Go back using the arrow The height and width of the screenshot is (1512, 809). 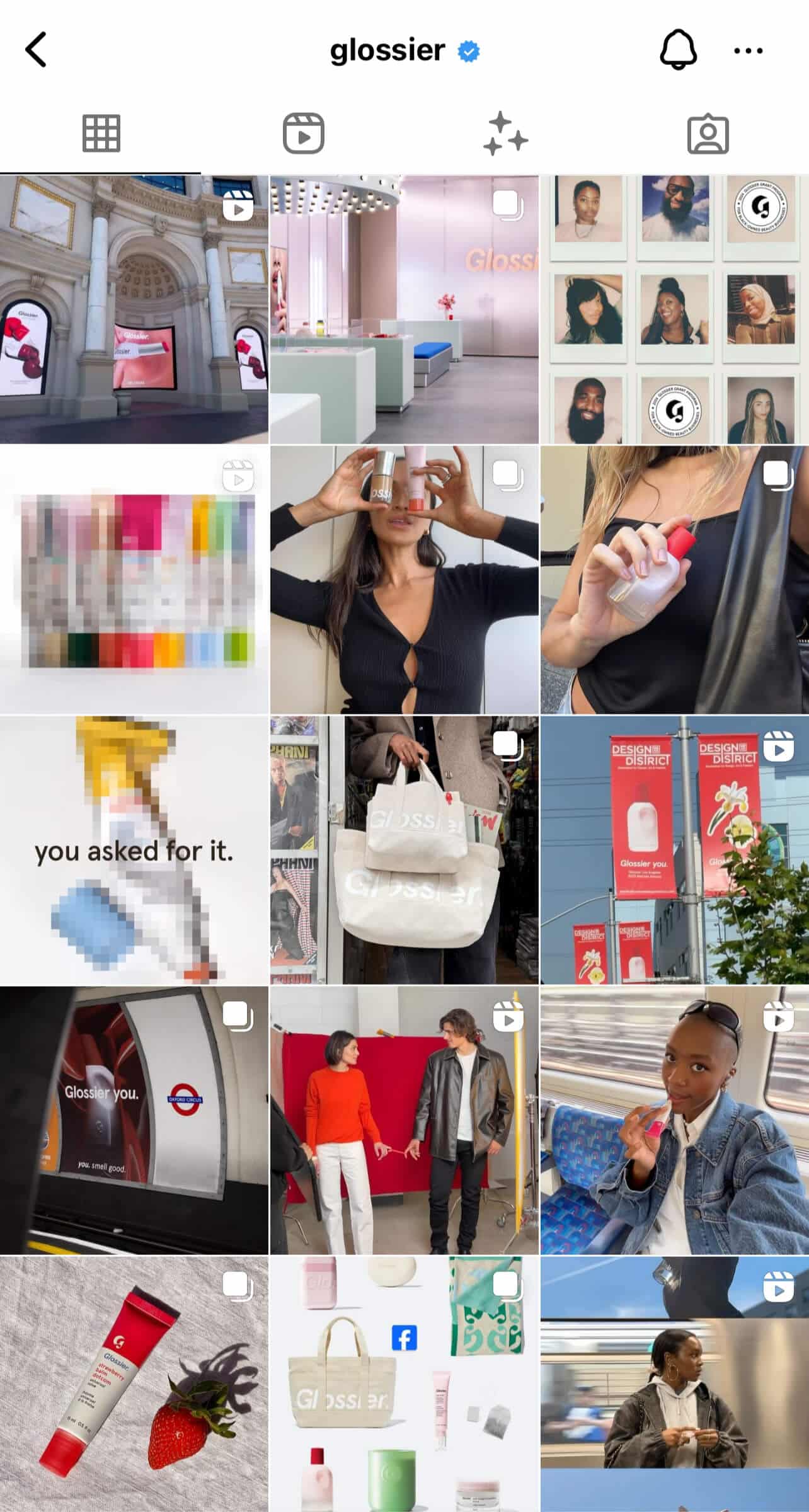36,50
